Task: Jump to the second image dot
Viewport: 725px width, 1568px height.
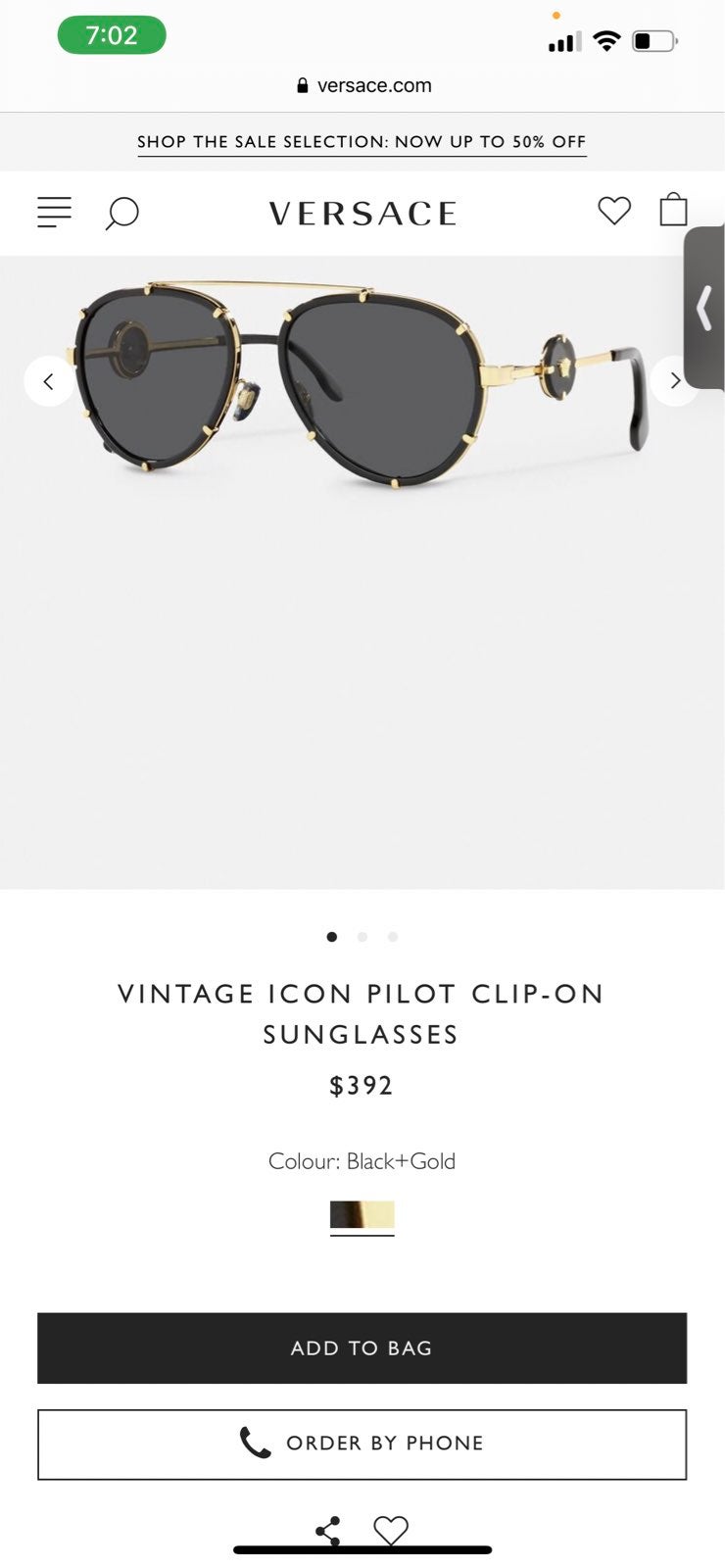Action: click(362, 937)
